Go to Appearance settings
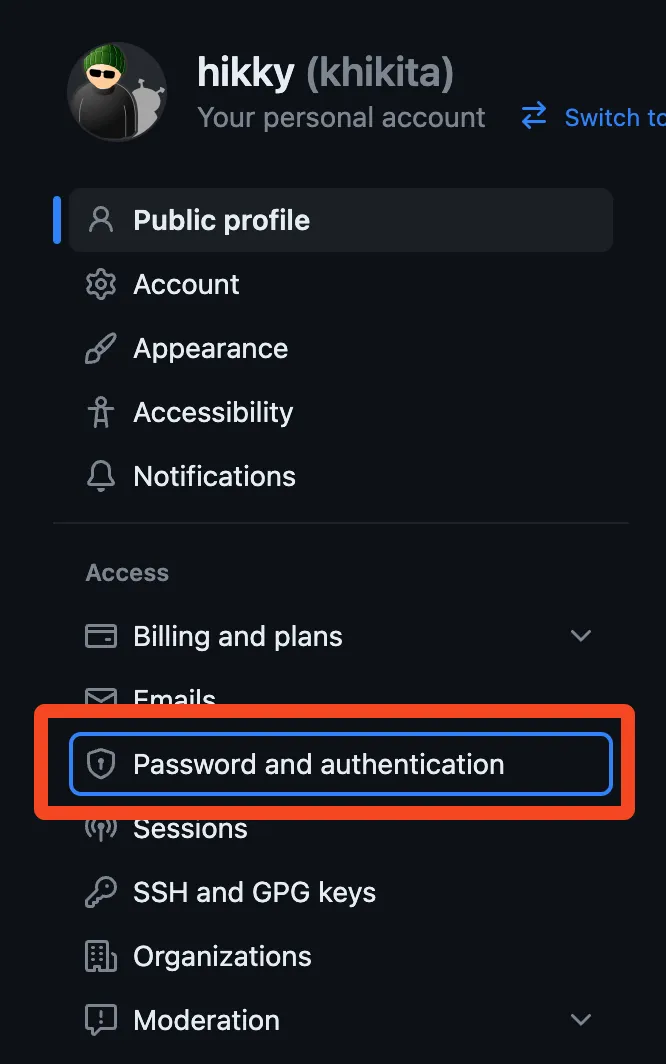Screen dimensions: 666x1064 pos(210,349)
